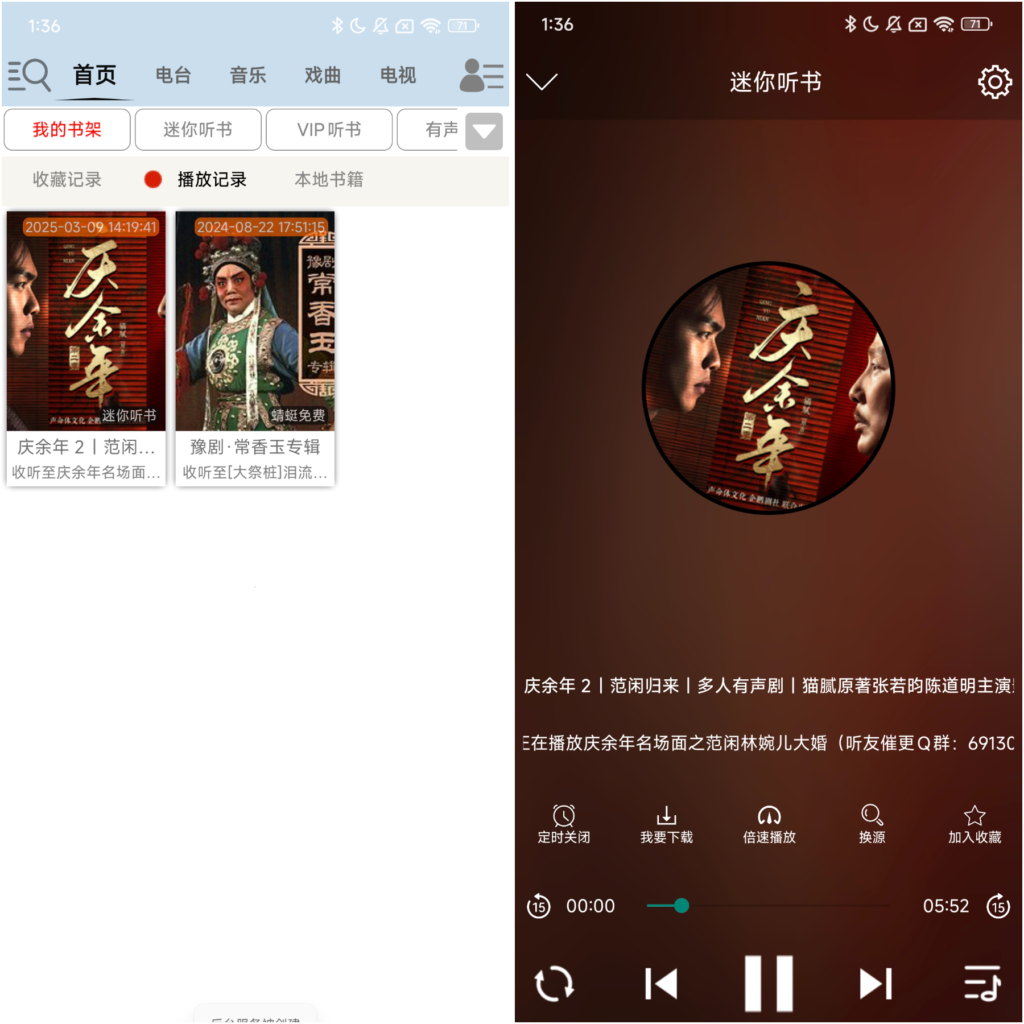Open the 庆余年 2 book card

tap(86, 347)
